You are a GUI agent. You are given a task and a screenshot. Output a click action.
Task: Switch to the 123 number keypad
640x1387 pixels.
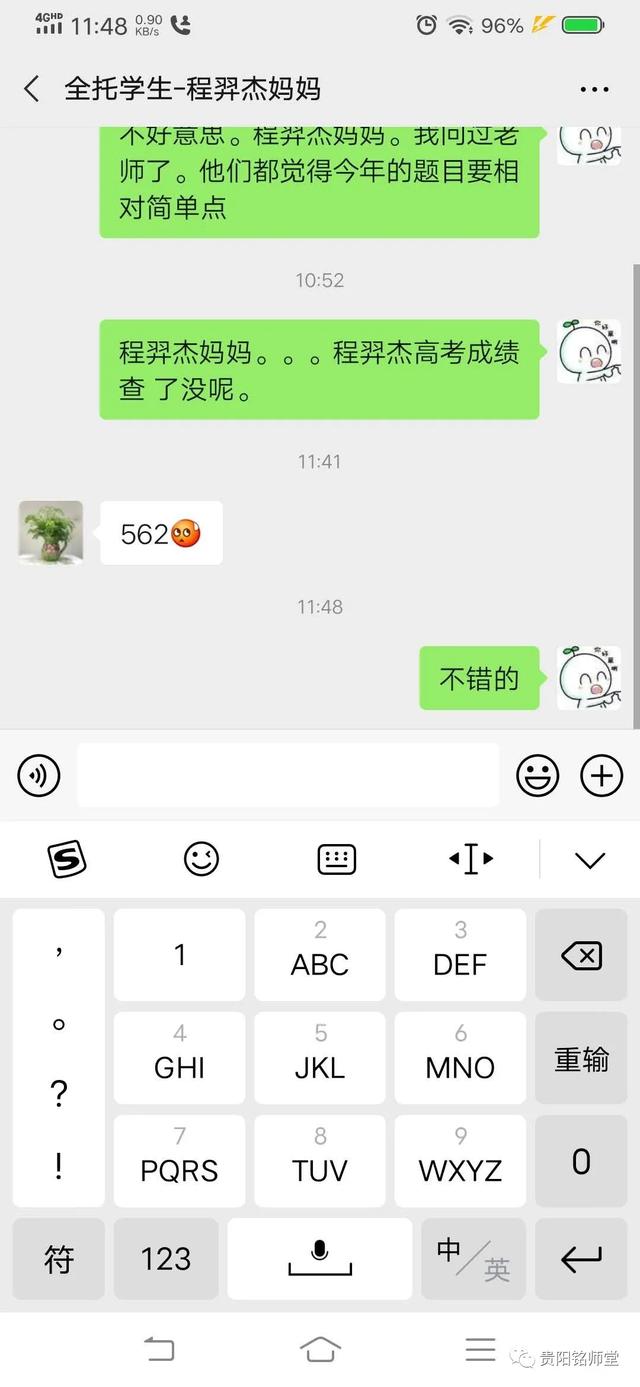(x=166, y=1259)
